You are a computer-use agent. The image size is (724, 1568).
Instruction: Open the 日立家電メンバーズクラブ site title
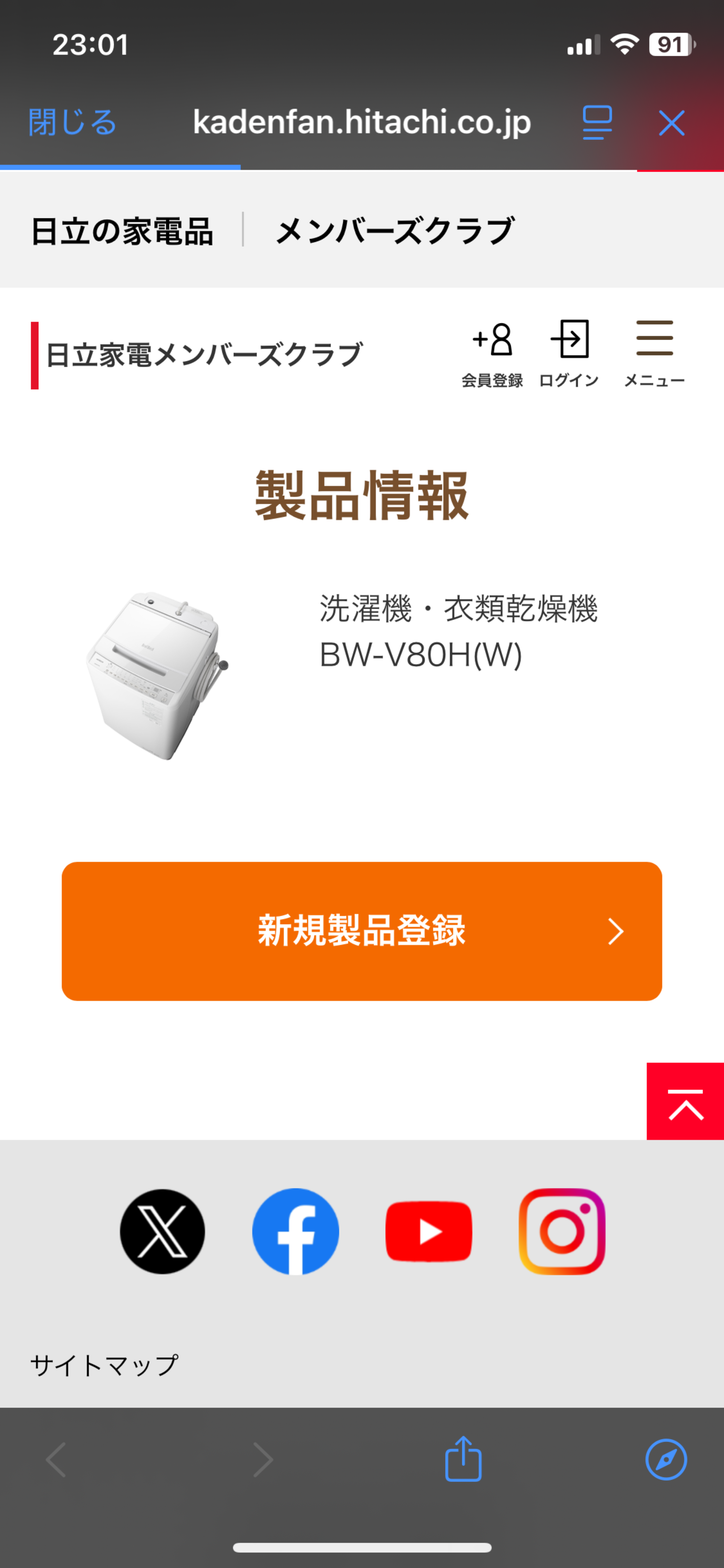pyautogui.click(x=204, y=355)
